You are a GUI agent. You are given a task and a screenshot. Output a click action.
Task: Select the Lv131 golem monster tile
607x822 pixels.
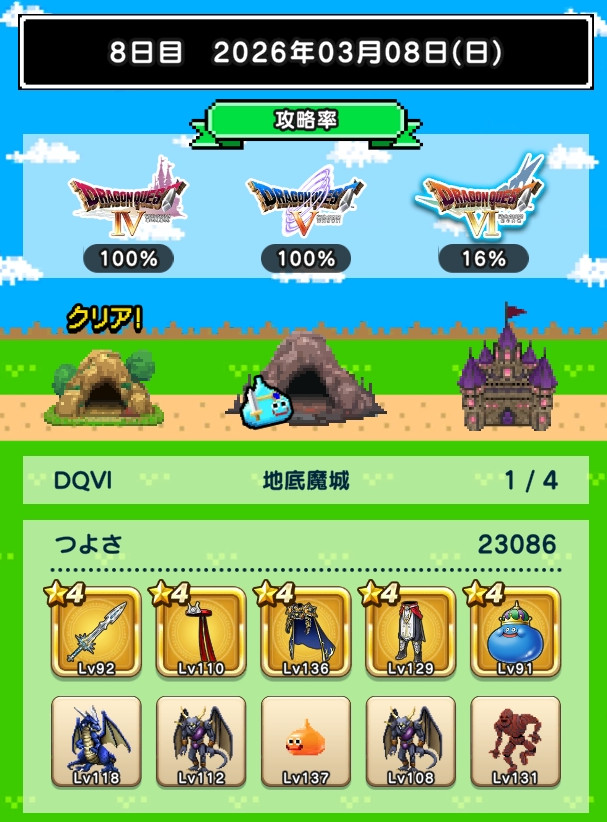[x=516, y=741]
